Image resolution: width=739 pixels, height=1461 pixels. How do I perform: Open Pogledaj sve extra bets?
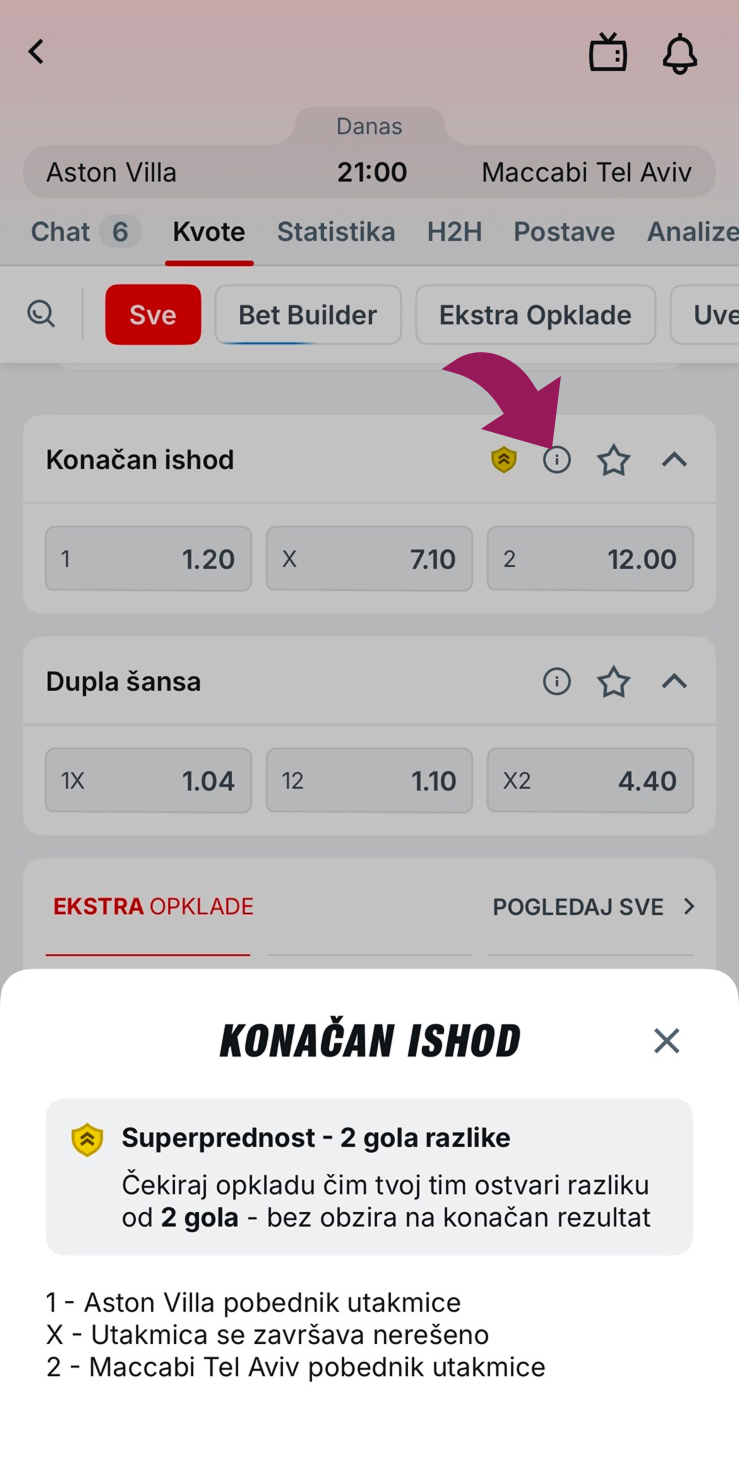click(x=594, y=907)
